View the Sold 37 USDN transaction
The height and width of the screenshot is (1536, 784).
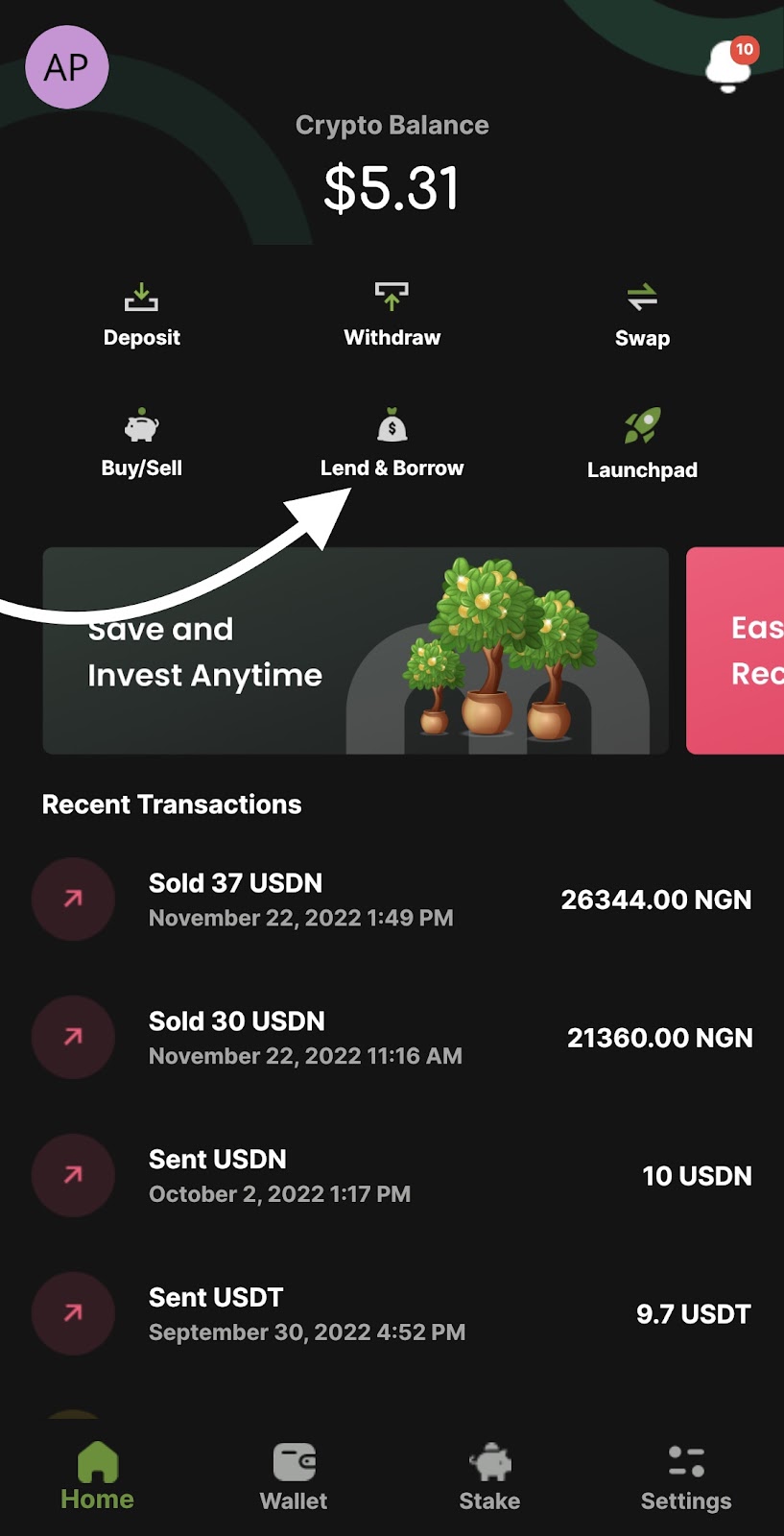click(392, 900)
